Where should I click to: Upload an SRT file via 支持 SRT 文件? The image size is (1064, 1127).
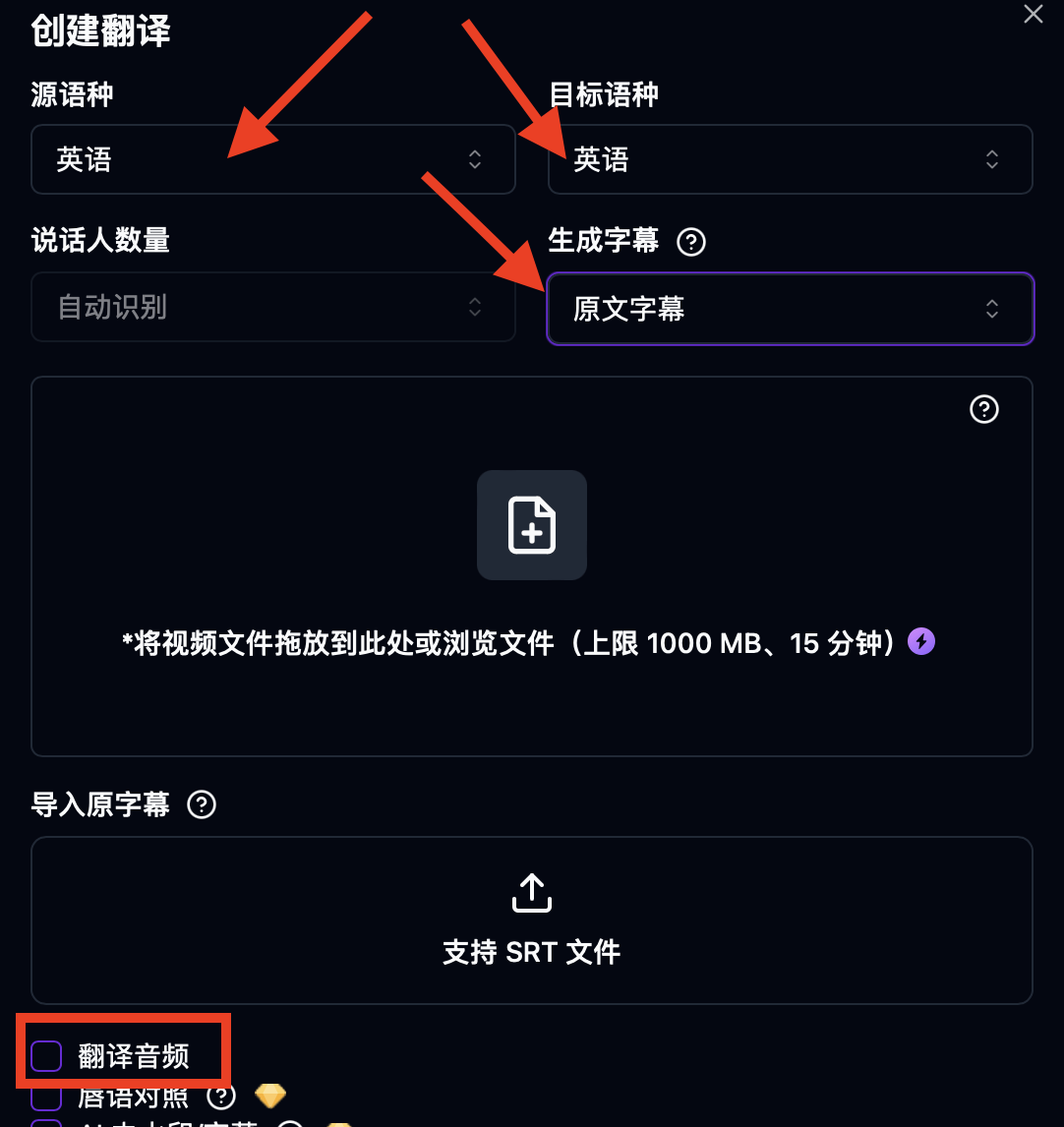pos(532,919)
